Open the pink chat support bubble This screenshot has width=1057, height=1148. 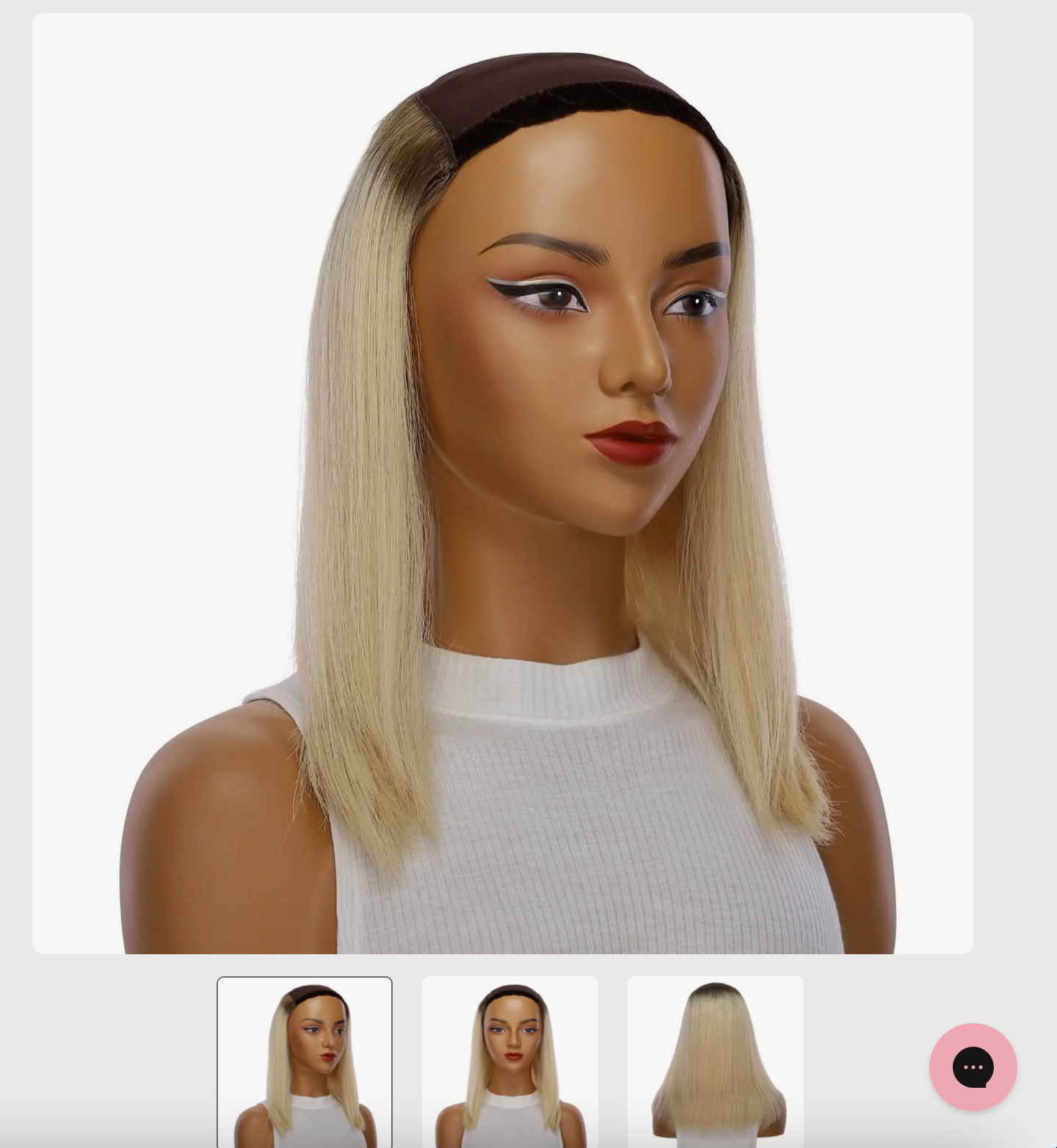[973, 1067]
